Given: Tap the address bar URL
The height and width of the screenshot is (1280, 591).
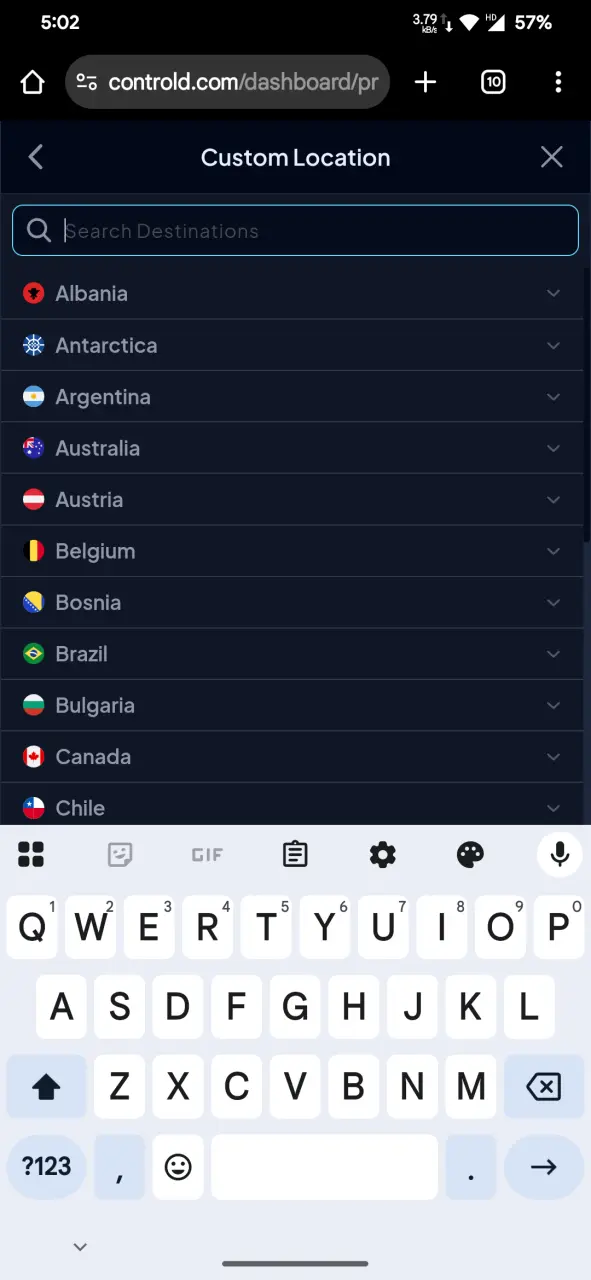Looking at the screenshot, I should coord(243,82).
